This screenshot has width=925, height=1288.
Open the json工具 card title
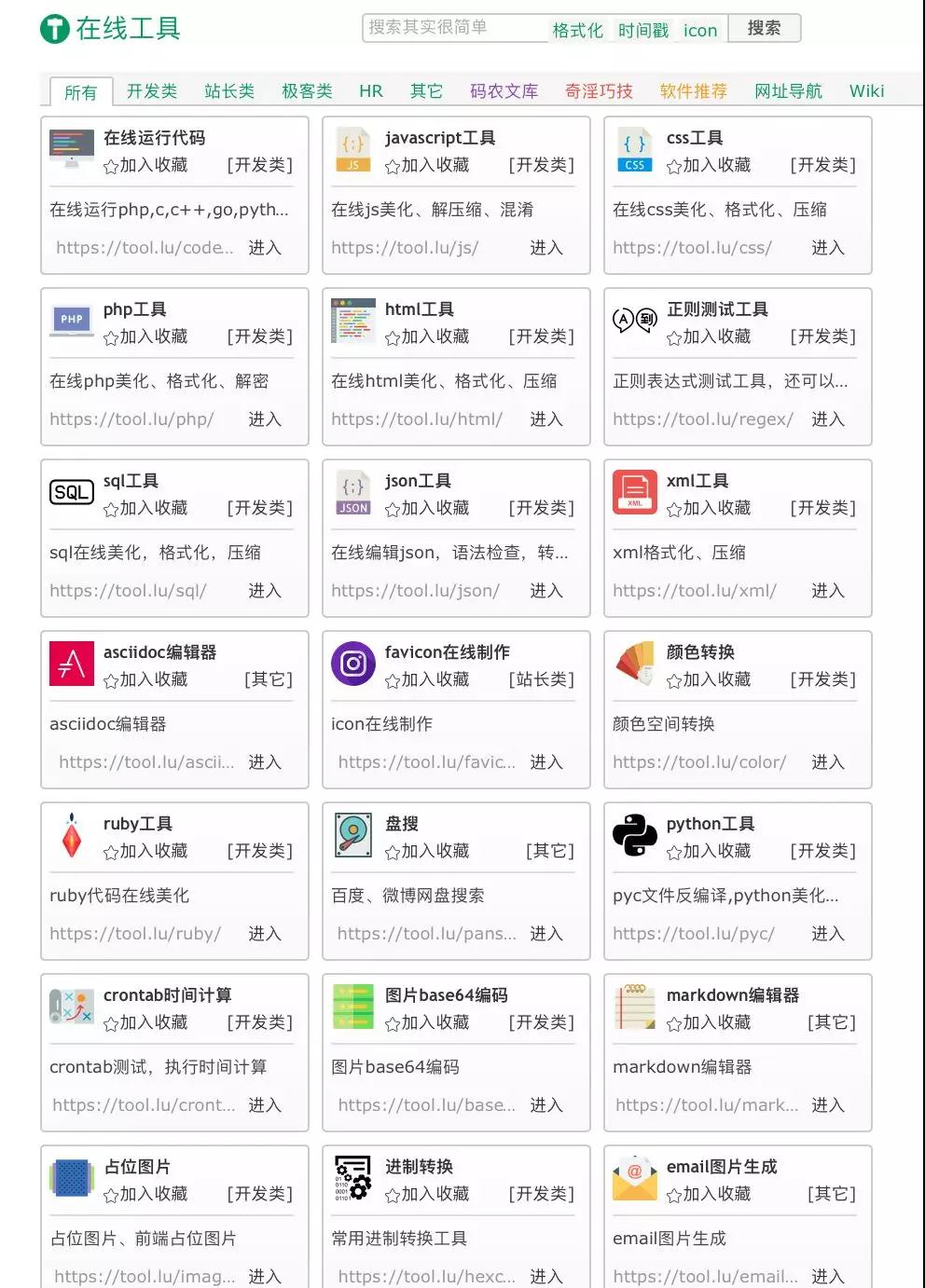pos(418,481)
